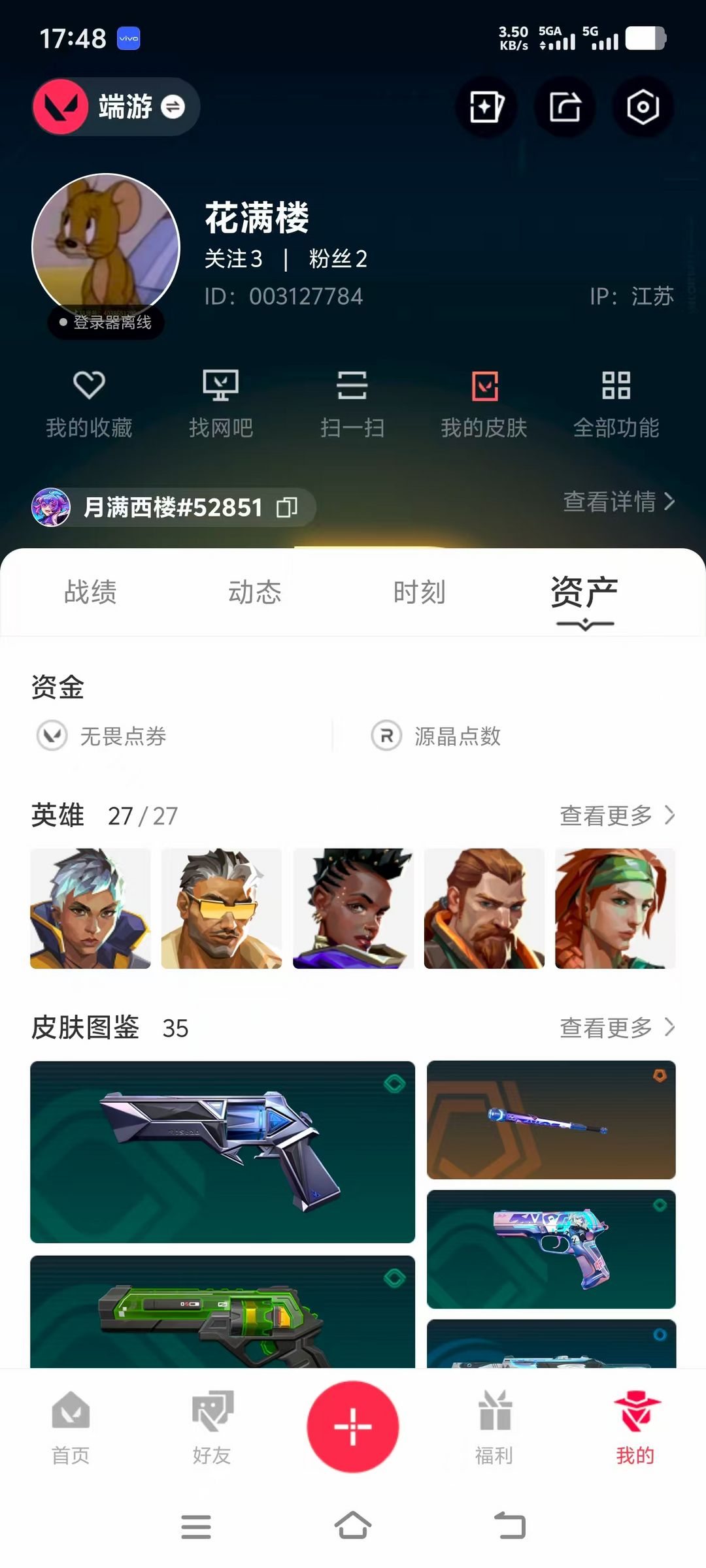Switch to the 战绩 tab
706x1568 pixels.
90,593
